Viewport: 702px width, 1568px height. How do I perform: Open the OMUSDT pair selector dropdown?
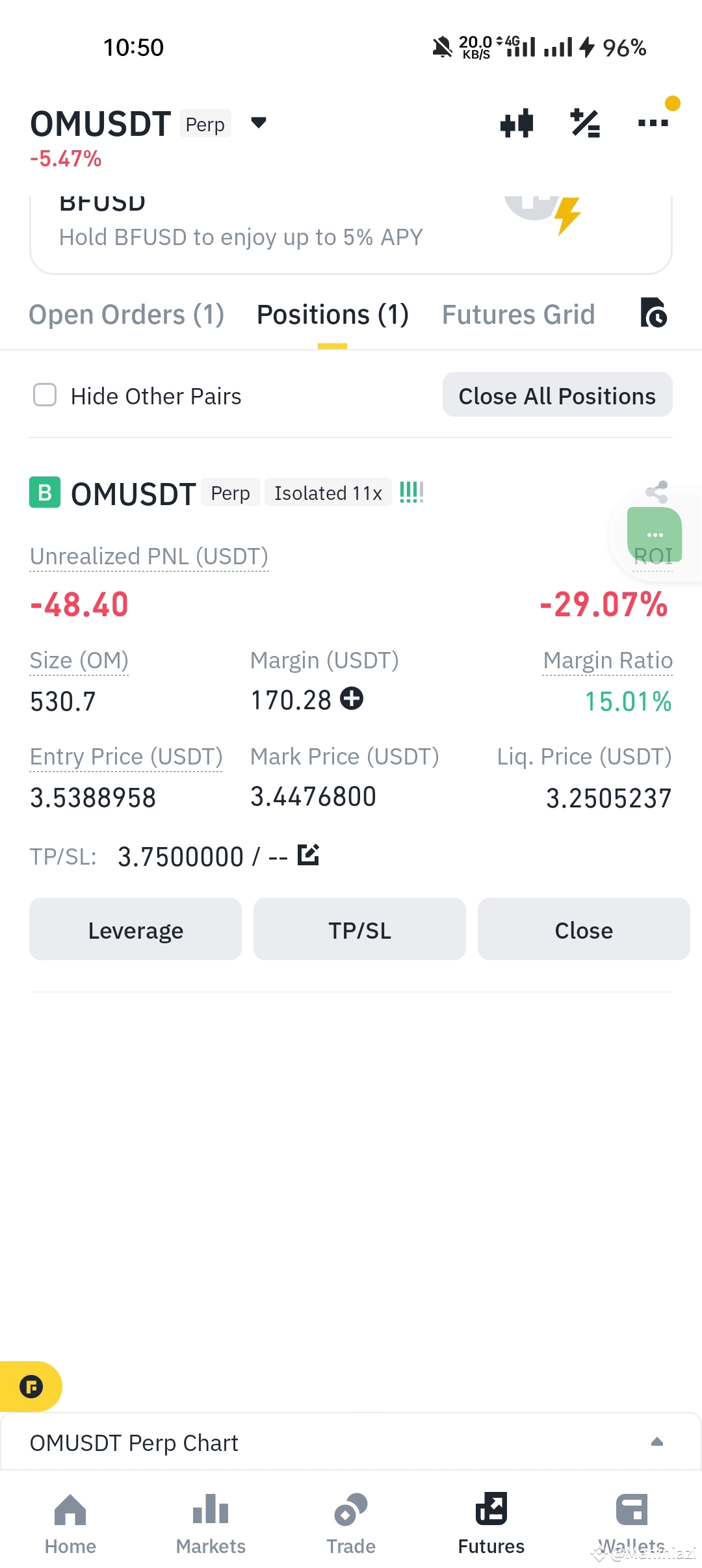[258, 123]
